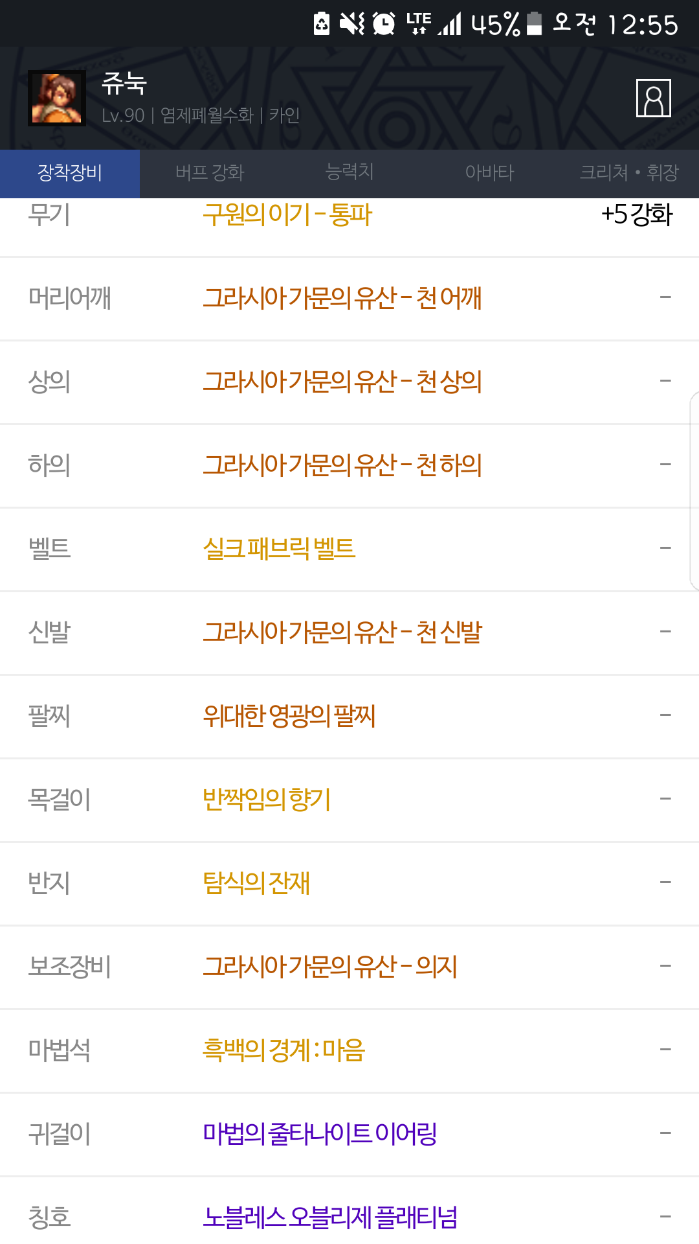Viewport: 699px width, 1244px height.
Task: View 그라시아 가문의 유산 - 천 어깨 details
Action: (342, 298)
